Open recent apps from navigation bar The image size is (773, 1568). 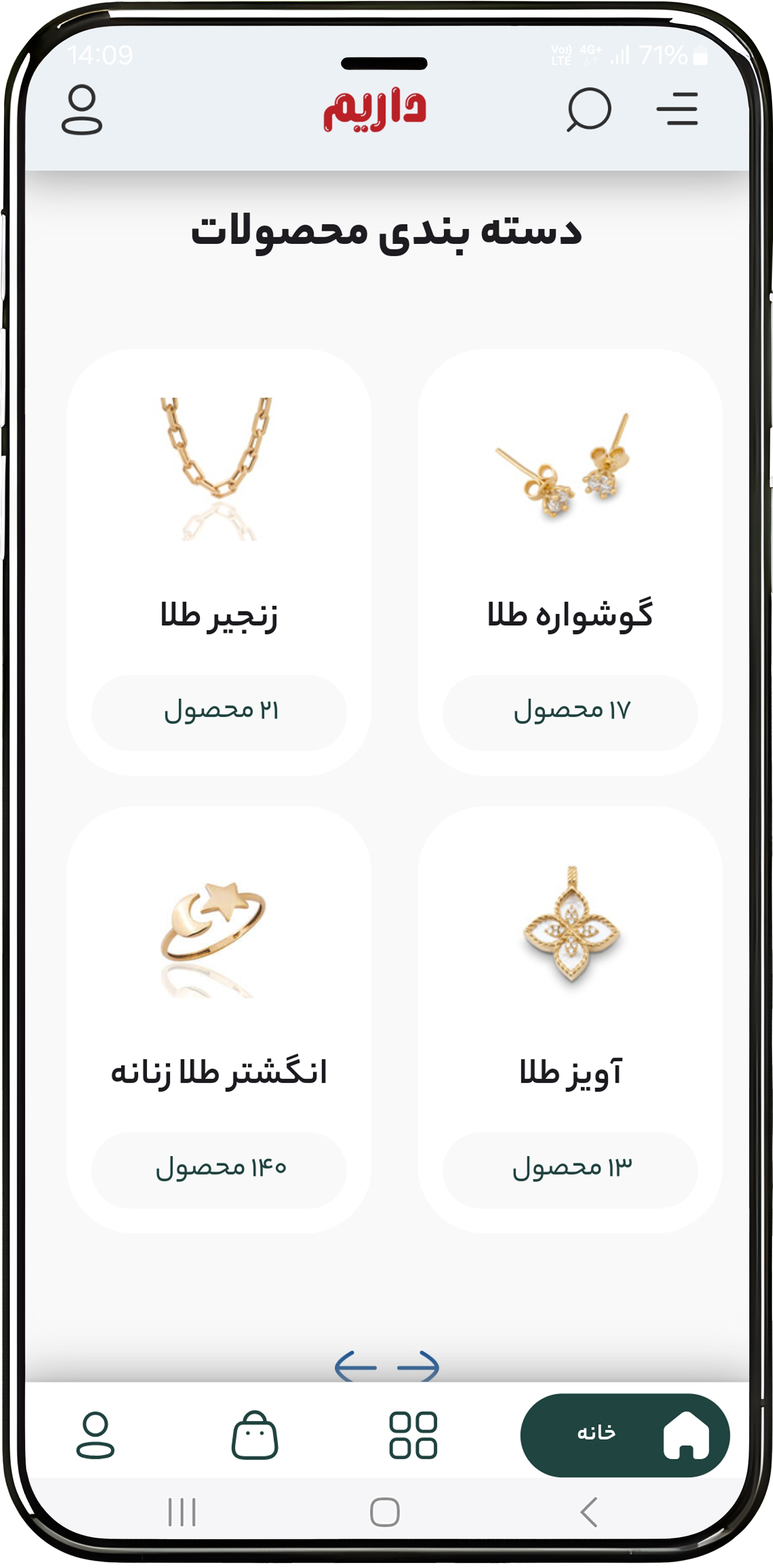coord(181,1512)
